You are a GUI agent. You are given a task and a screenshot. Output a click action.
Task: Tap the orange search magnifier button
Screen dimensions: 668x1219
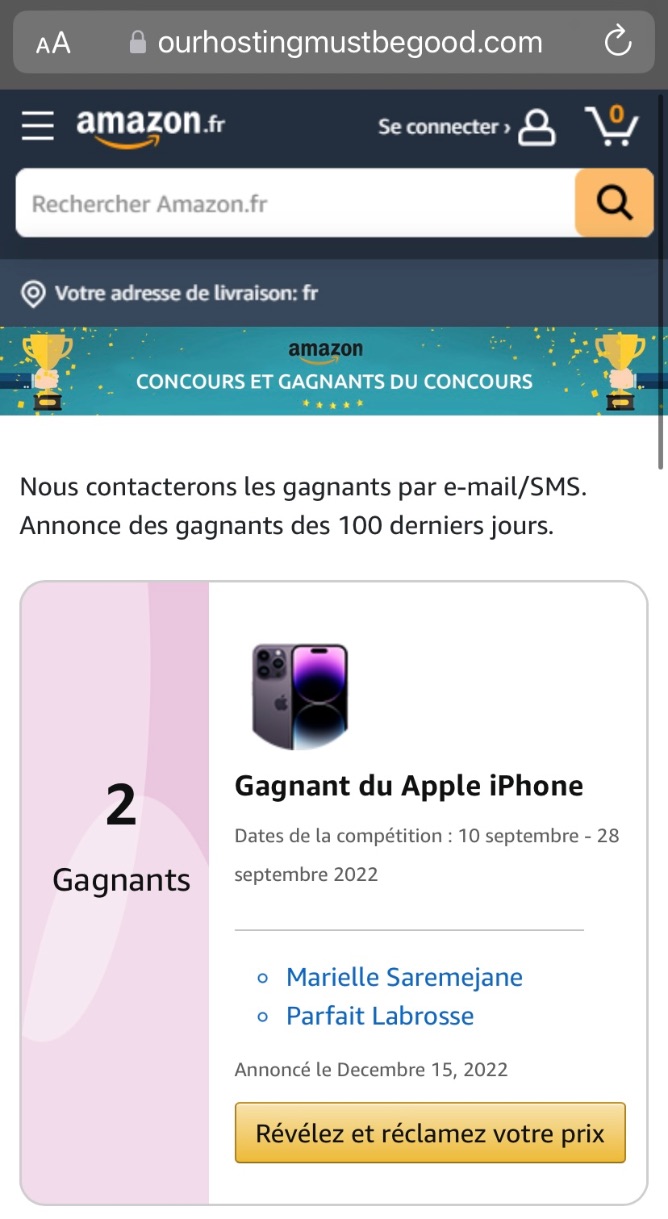(x=613, y=203)
